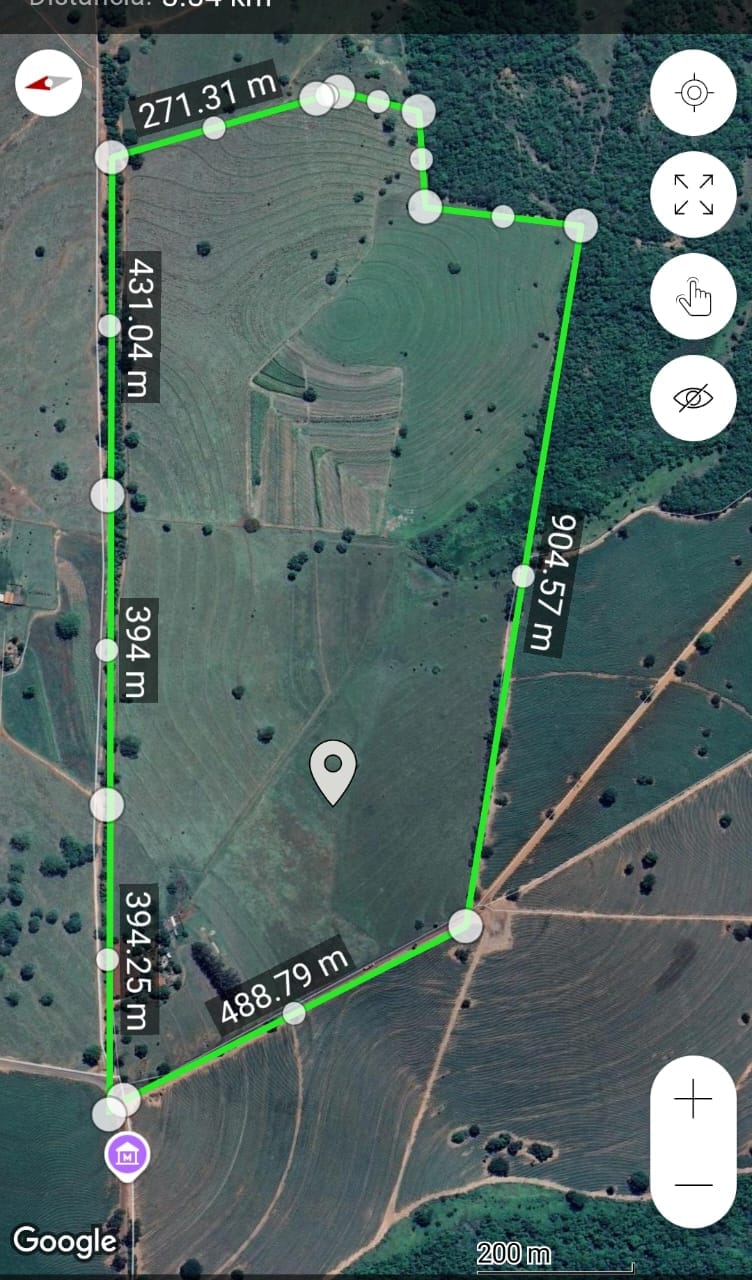Zoom out with the minus button

click(693, 1185)
